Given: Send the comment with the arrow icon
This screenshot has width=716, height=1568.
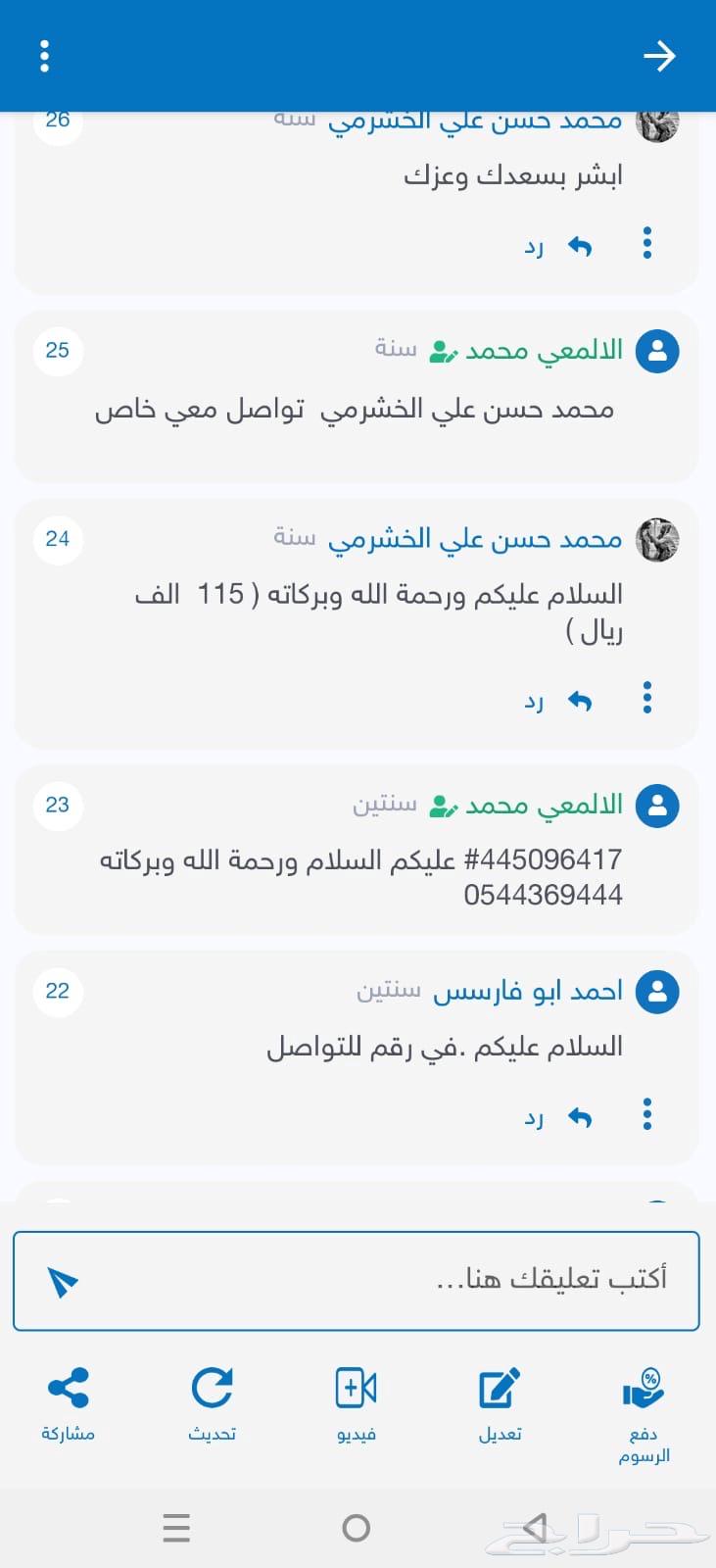Looking at the screenshot, I should click(63, 1281).
